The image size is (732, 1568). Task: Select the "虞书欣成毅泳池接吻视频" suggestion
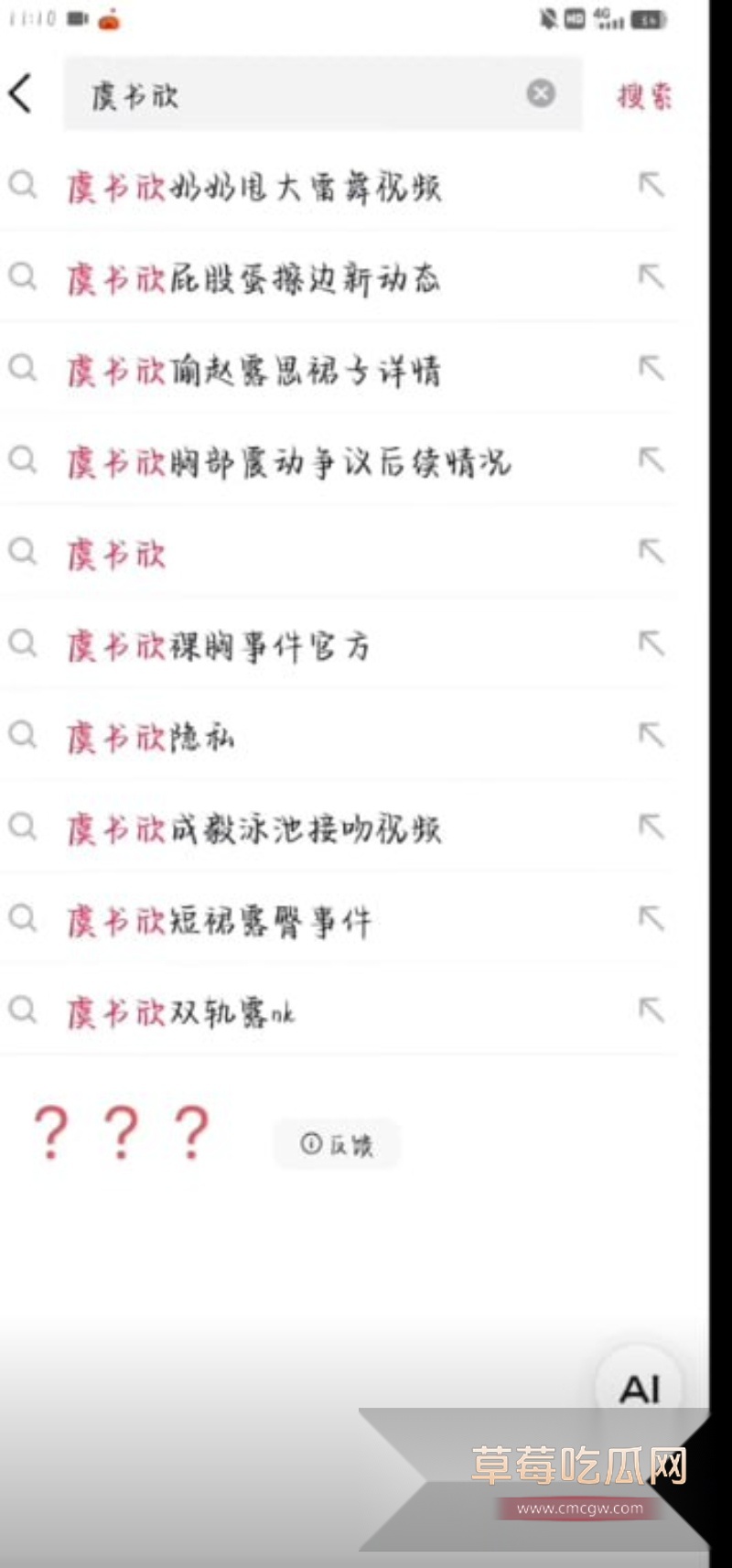tap(256, 827)
